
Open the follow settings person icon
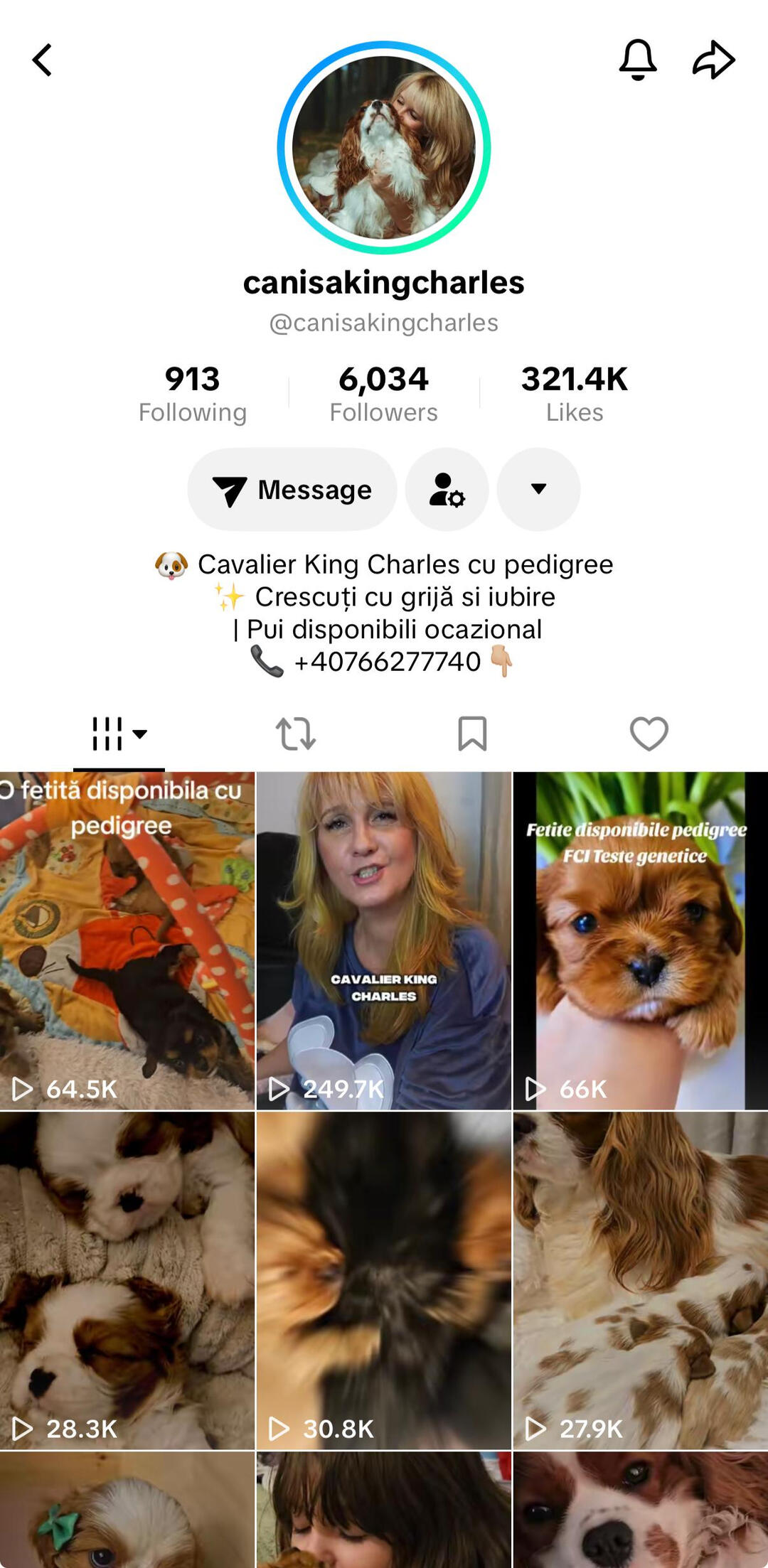click(x=447, y=490)
